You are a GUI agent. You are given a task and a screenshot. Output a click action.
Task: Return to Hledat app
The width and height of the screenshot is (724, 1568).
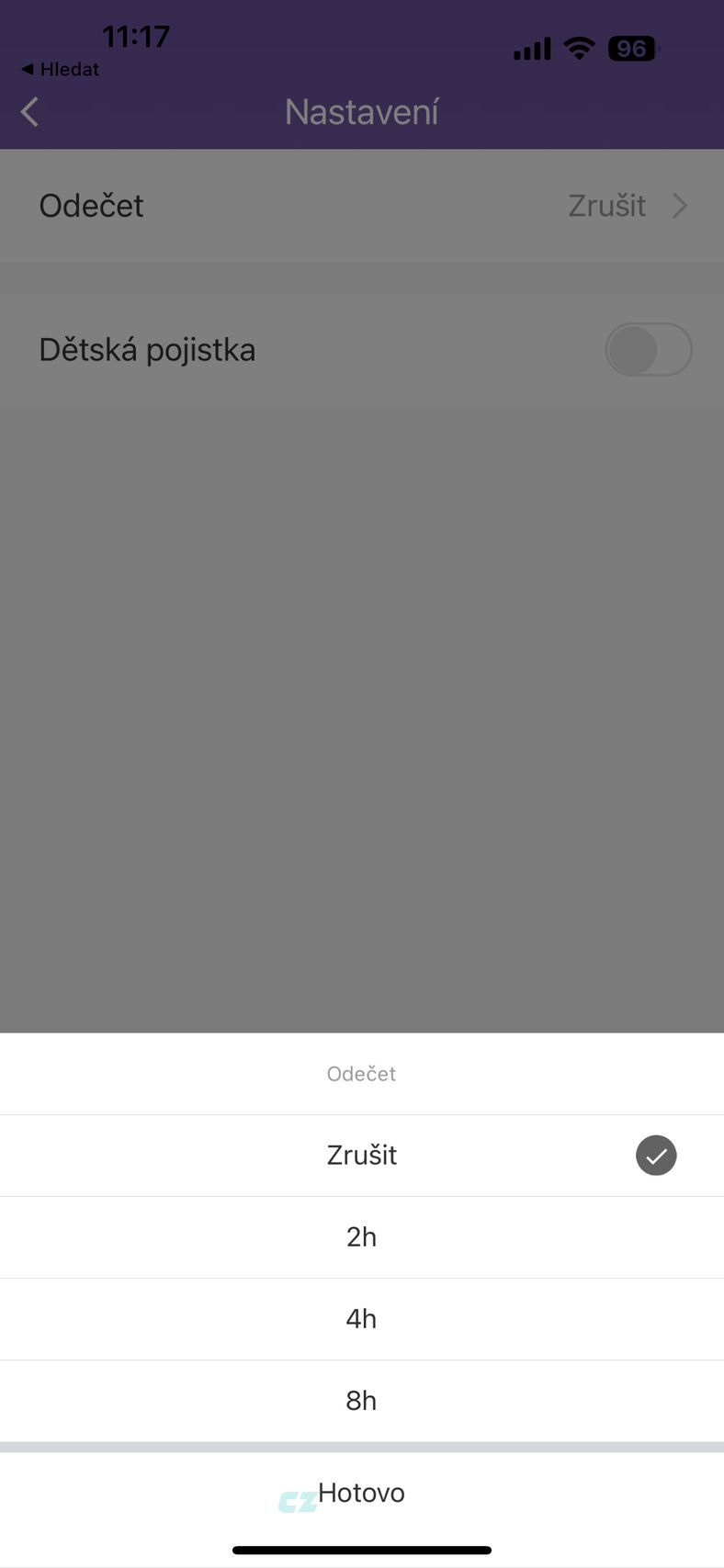[61, 69]
